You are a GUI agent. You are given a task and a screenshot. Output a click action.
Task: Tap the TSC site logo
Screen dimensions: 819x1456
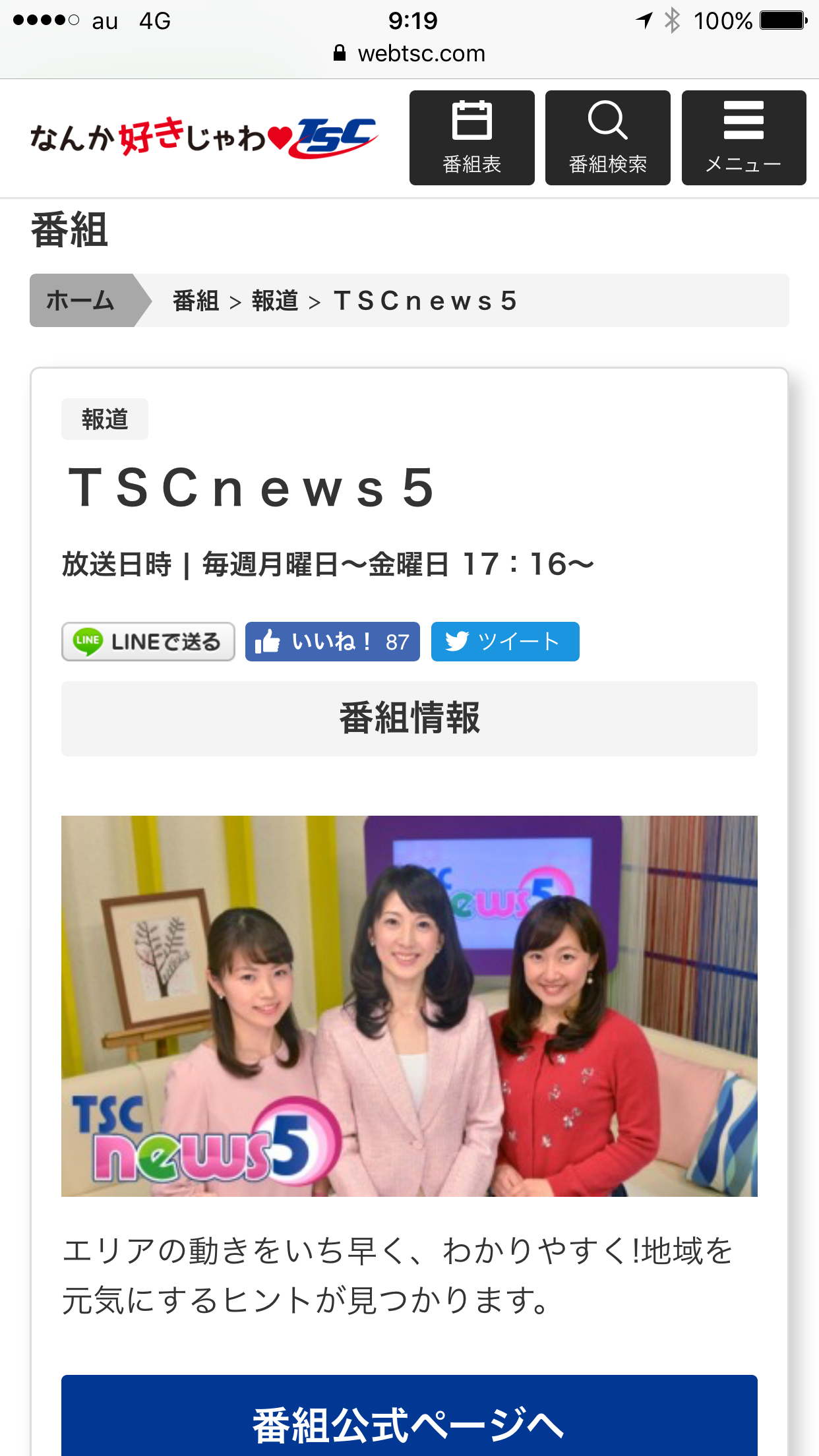(x=204, y=138)
